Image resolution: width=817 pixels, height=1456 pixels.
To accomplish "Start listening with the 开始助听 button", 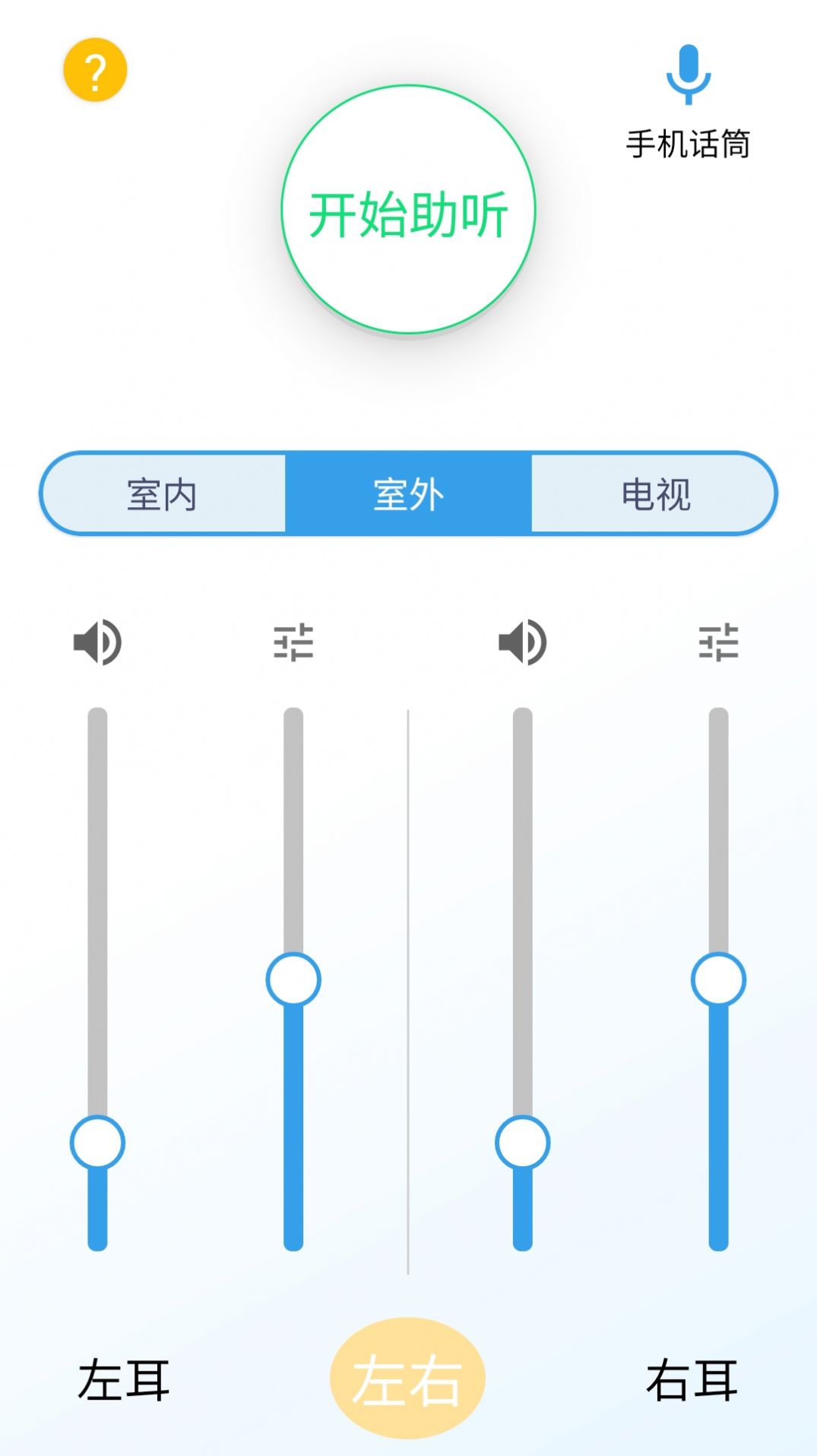I will (x=409, y=210).
